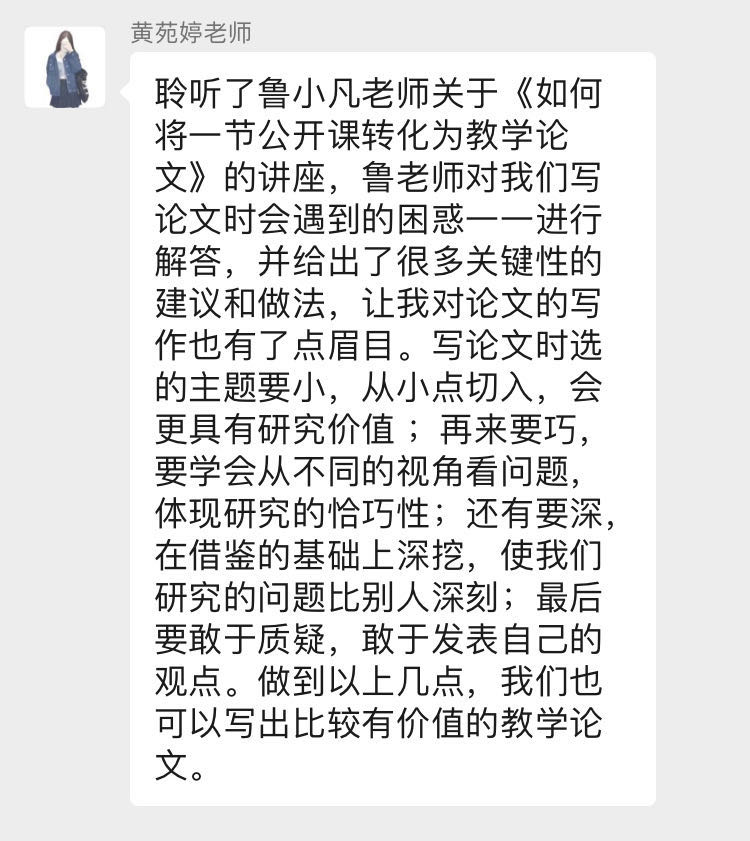
Task: Open 黄苑婷老师's profile avatar
Action: [x=65, y=68]
